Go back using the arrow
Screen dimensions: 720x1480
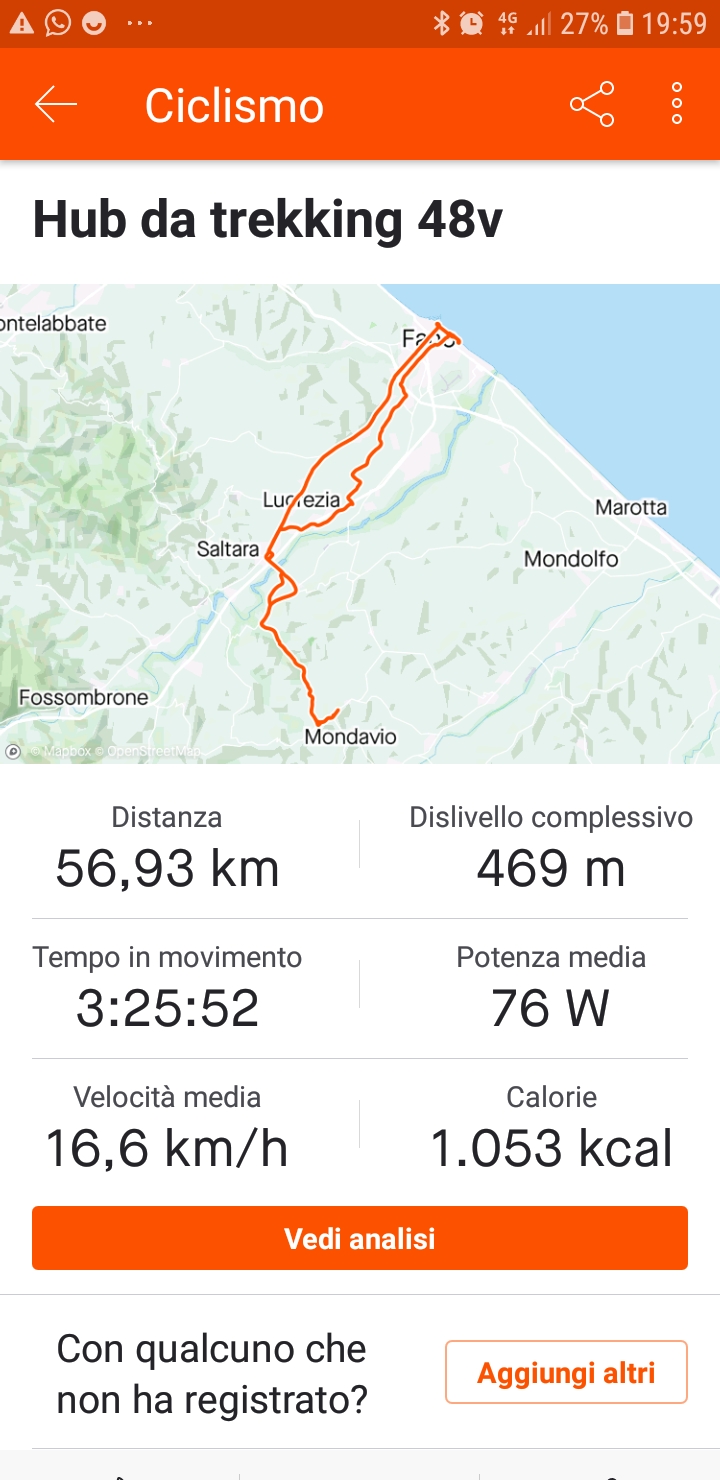[x=56, y=104]
